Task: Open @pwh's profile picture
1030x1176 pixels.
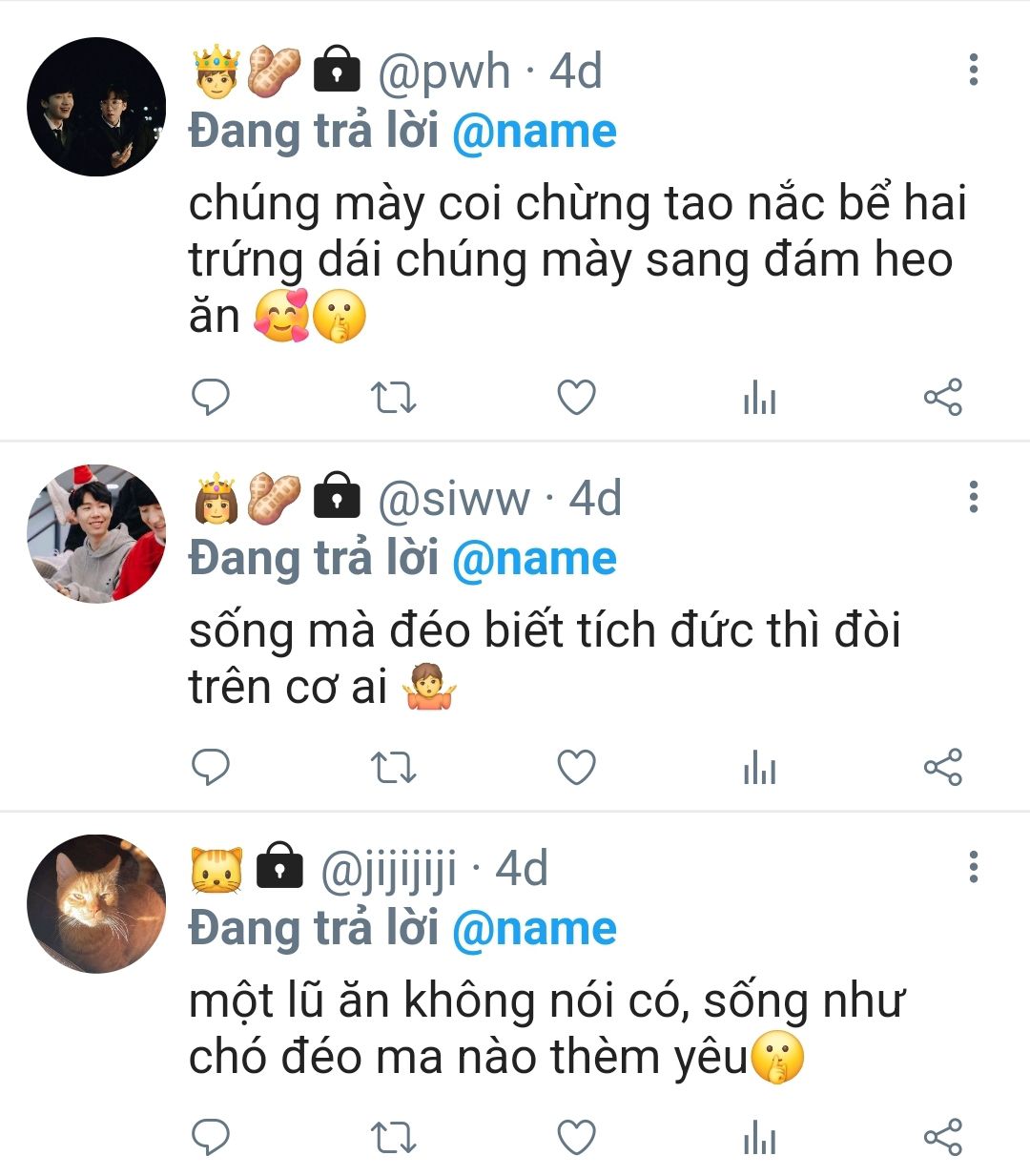Action: pyautogui.click(x=96, y=106)
